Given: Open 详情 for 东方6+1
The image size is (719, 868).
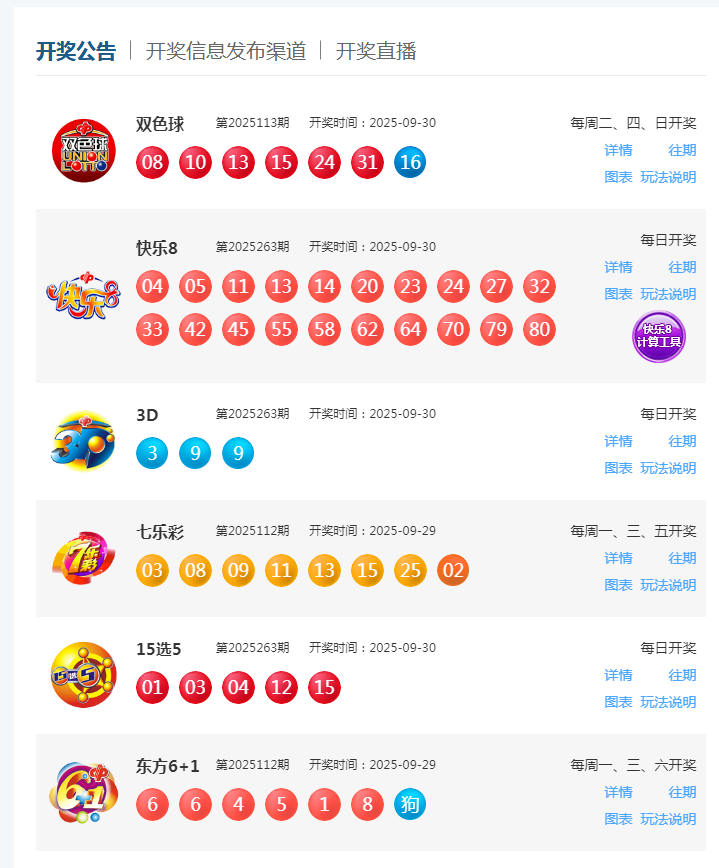Looking at the screenshot, I should click(x=618, y=792).
